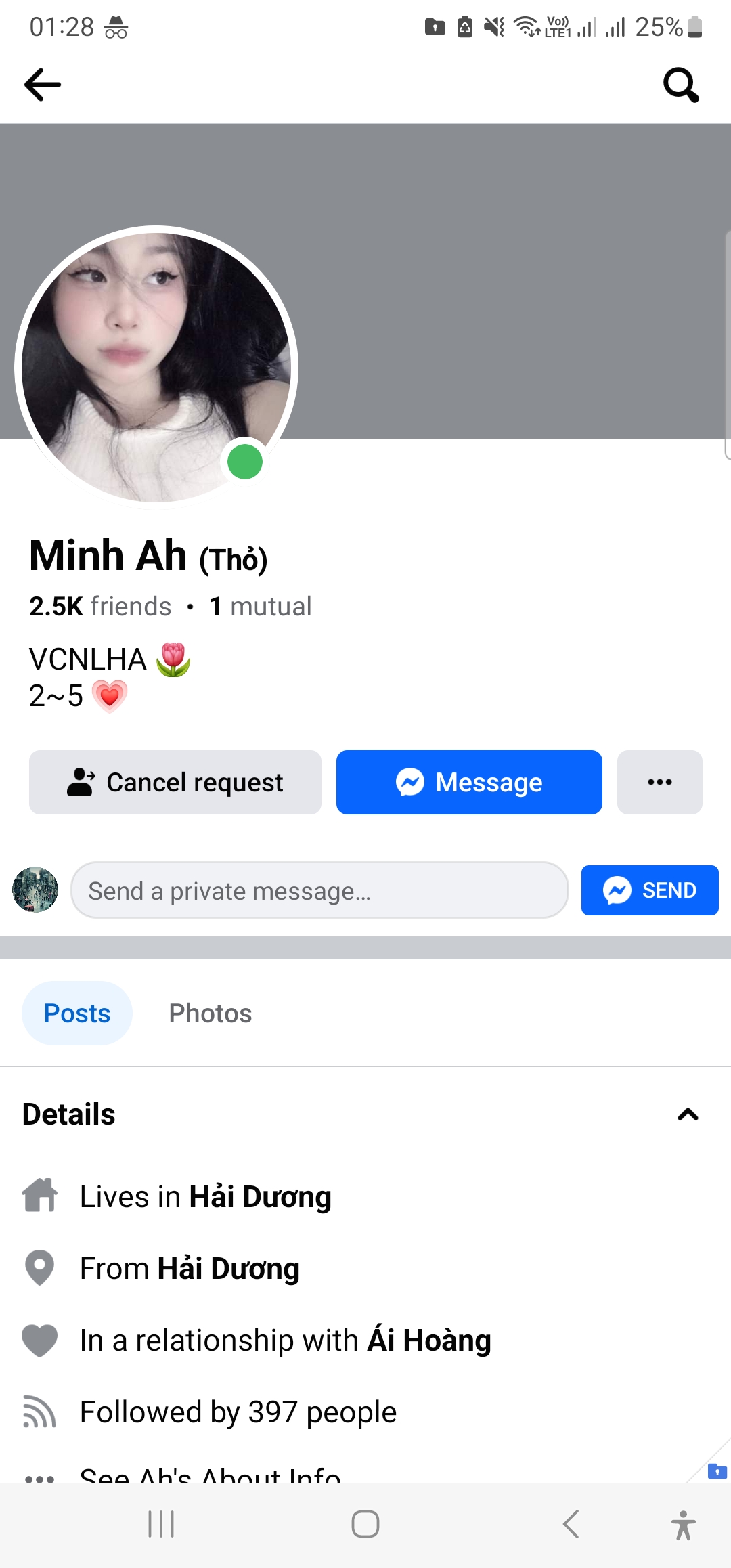
Task: Cancel the friend request
Action: [x=175, y=782]
